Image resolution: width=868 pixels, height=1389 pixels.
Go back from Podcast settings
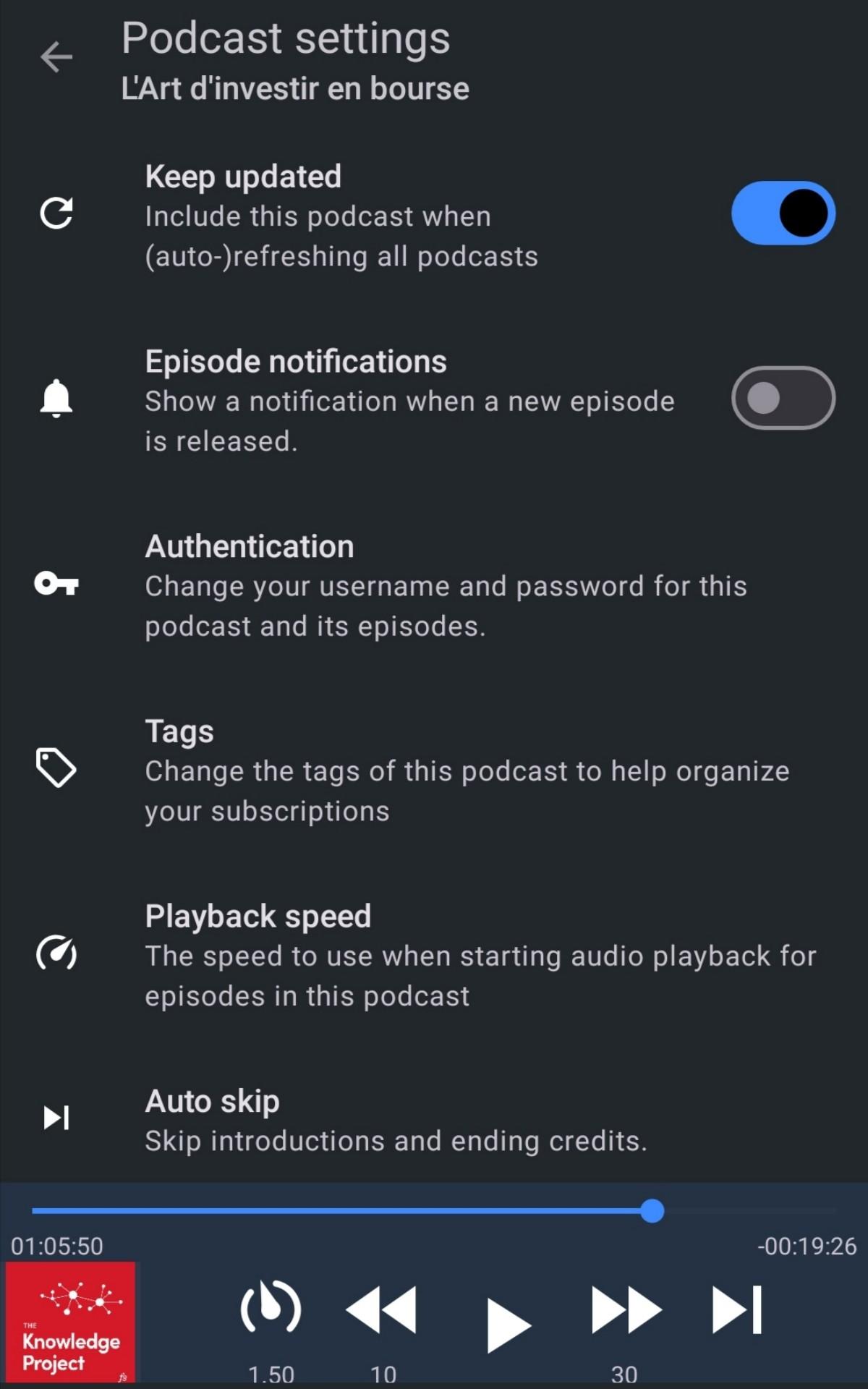pyautogui.click(x=56, y=57)
